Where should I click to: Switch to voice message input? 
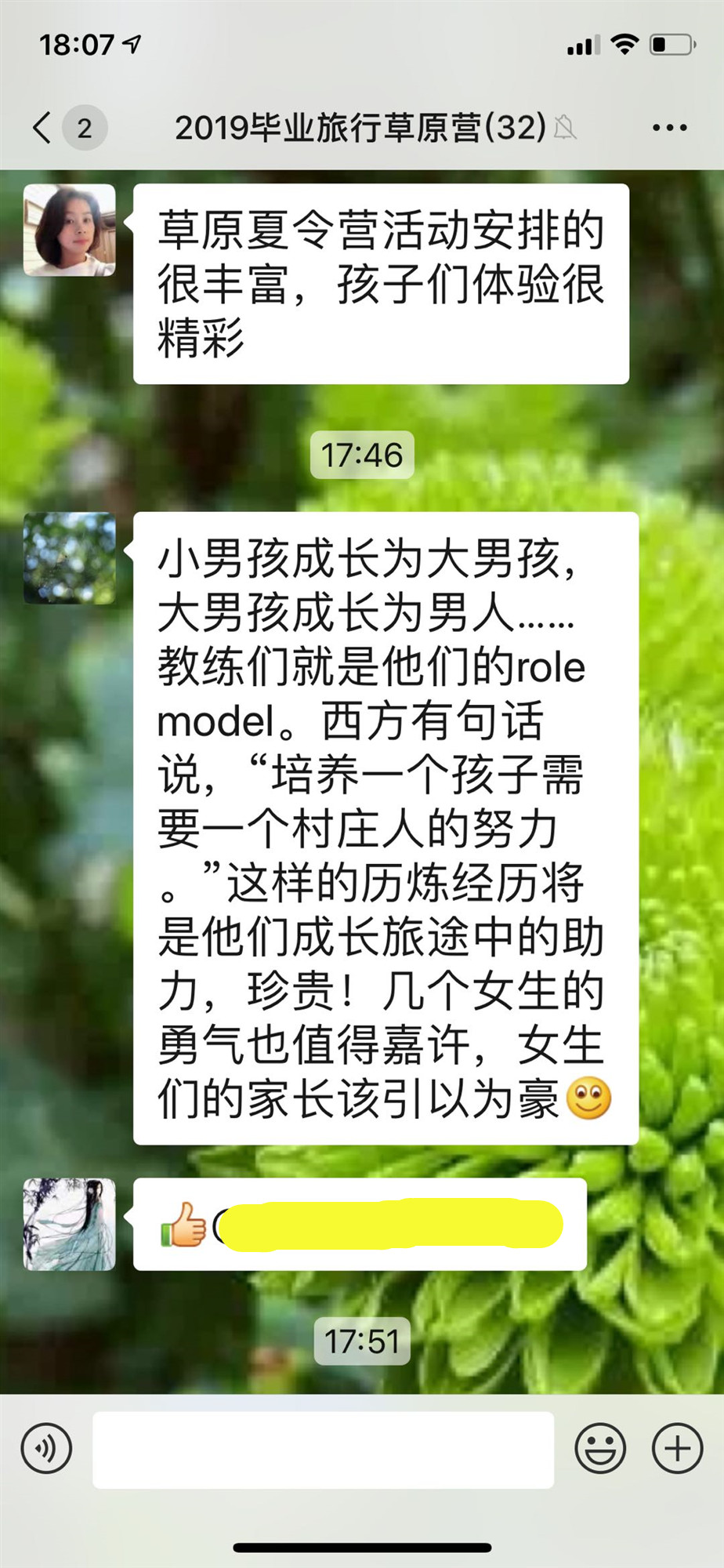coord(47,1448)
